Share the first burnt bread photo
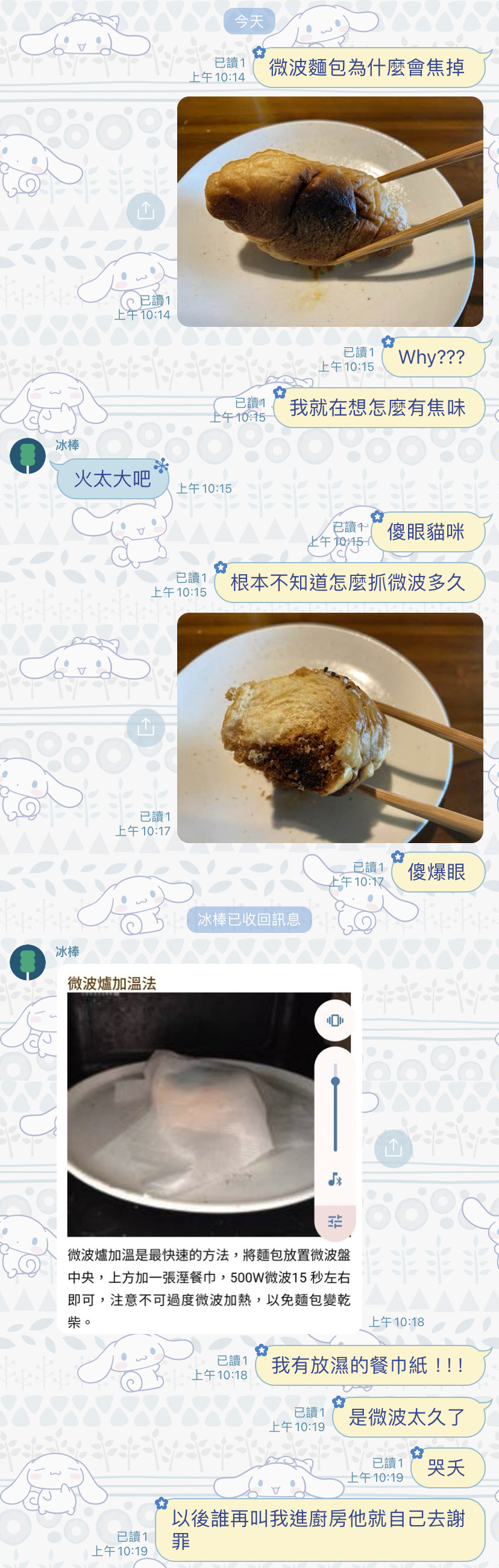The image size is (499, 1568). 145,211
